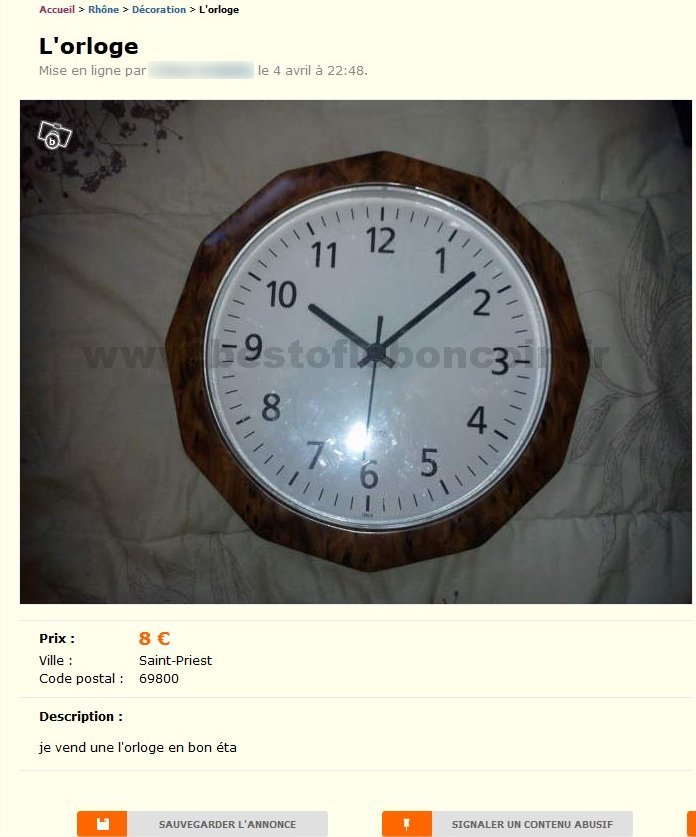The height and width of the screenshot is (837, 696).
Task: Open the Décoration category link
Action: (x=159, y=10)
